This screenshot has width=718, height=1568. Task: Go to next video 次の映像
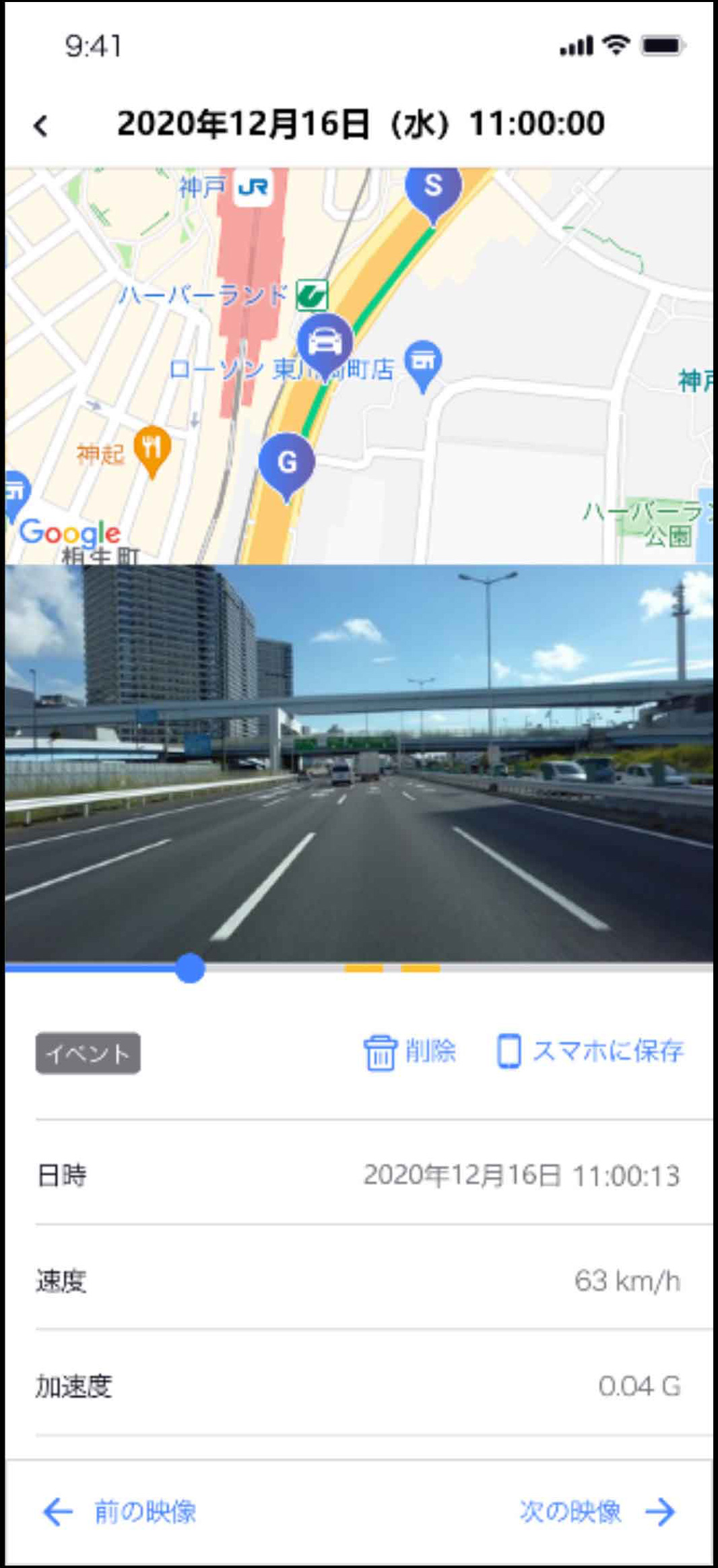click(x=596, y=1511)
